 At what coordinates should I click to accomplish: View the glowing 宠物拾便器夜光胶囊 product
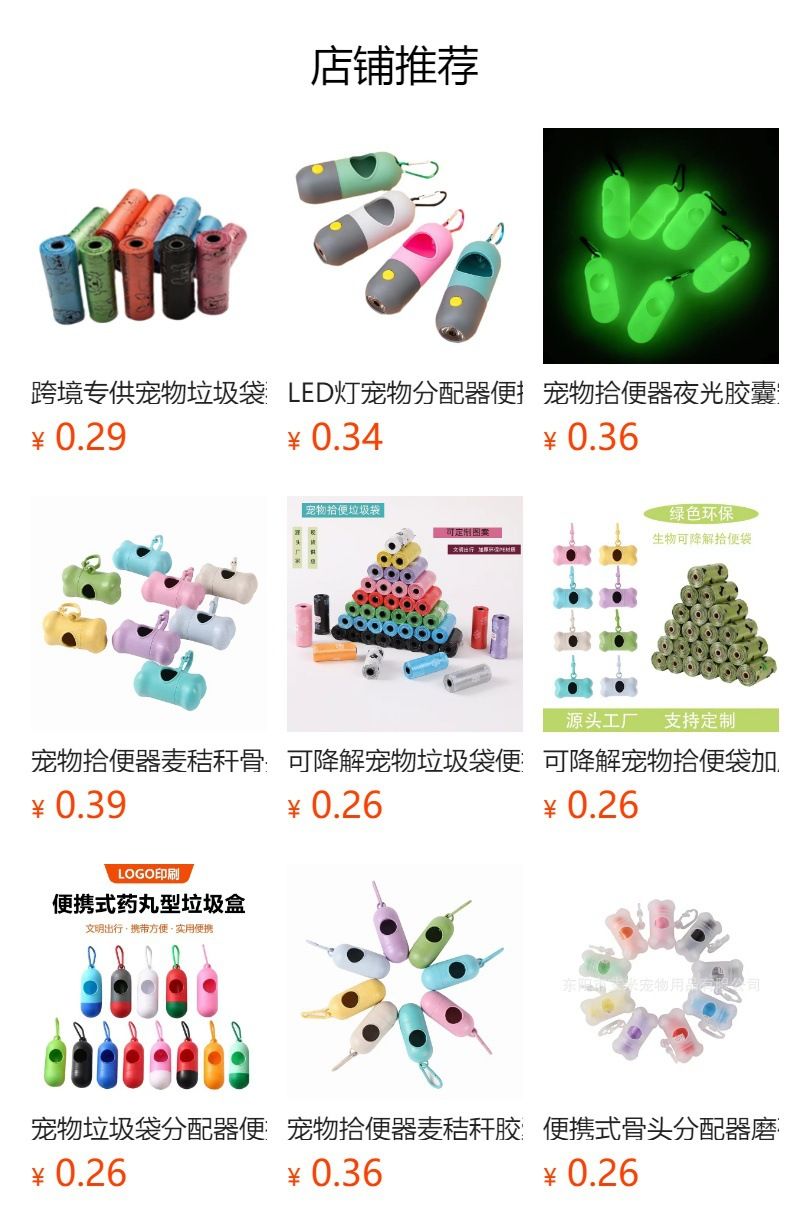point(661,292)
